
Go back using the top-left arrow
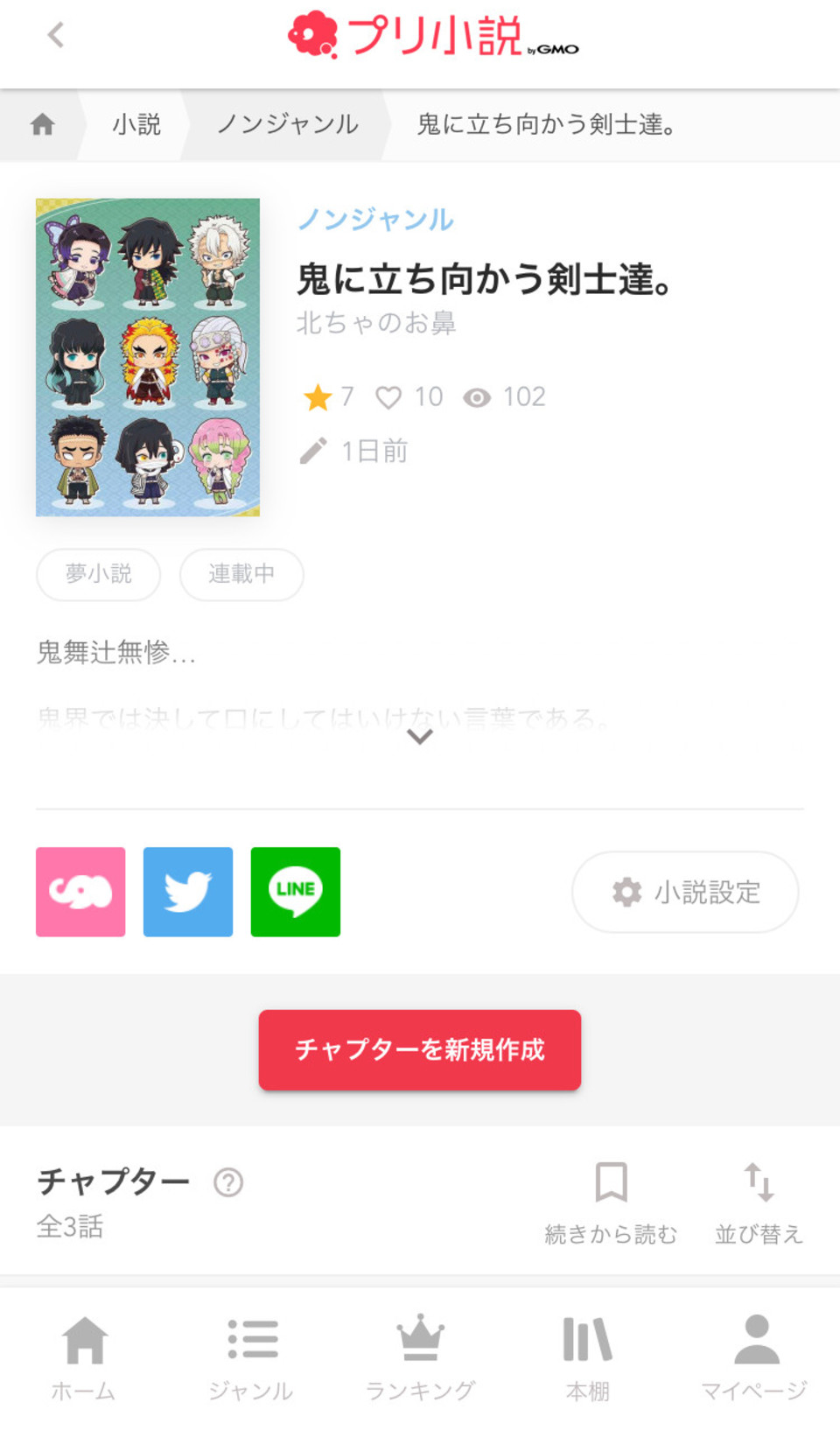tap(56, 35)
